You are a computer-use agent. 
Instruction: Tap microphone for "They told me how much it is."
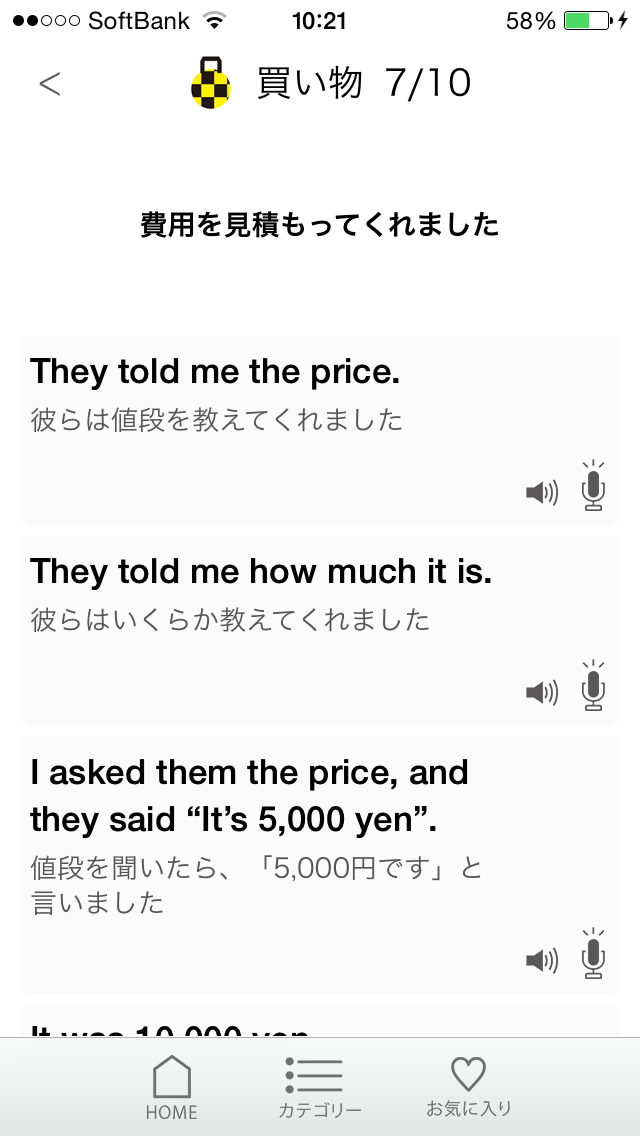pos(593,686)
